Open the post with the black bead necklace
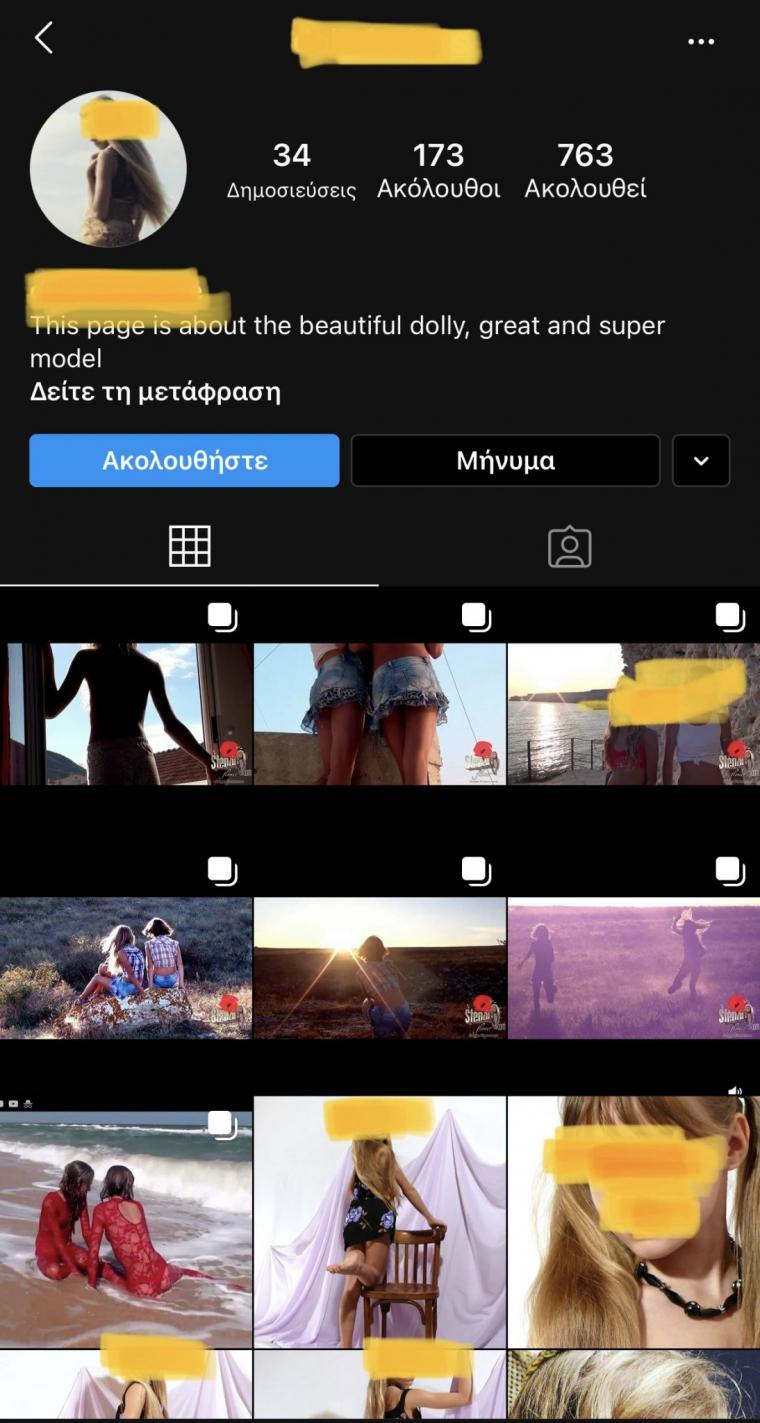This screenshot has height=1423, width=760. [633, 1222]
